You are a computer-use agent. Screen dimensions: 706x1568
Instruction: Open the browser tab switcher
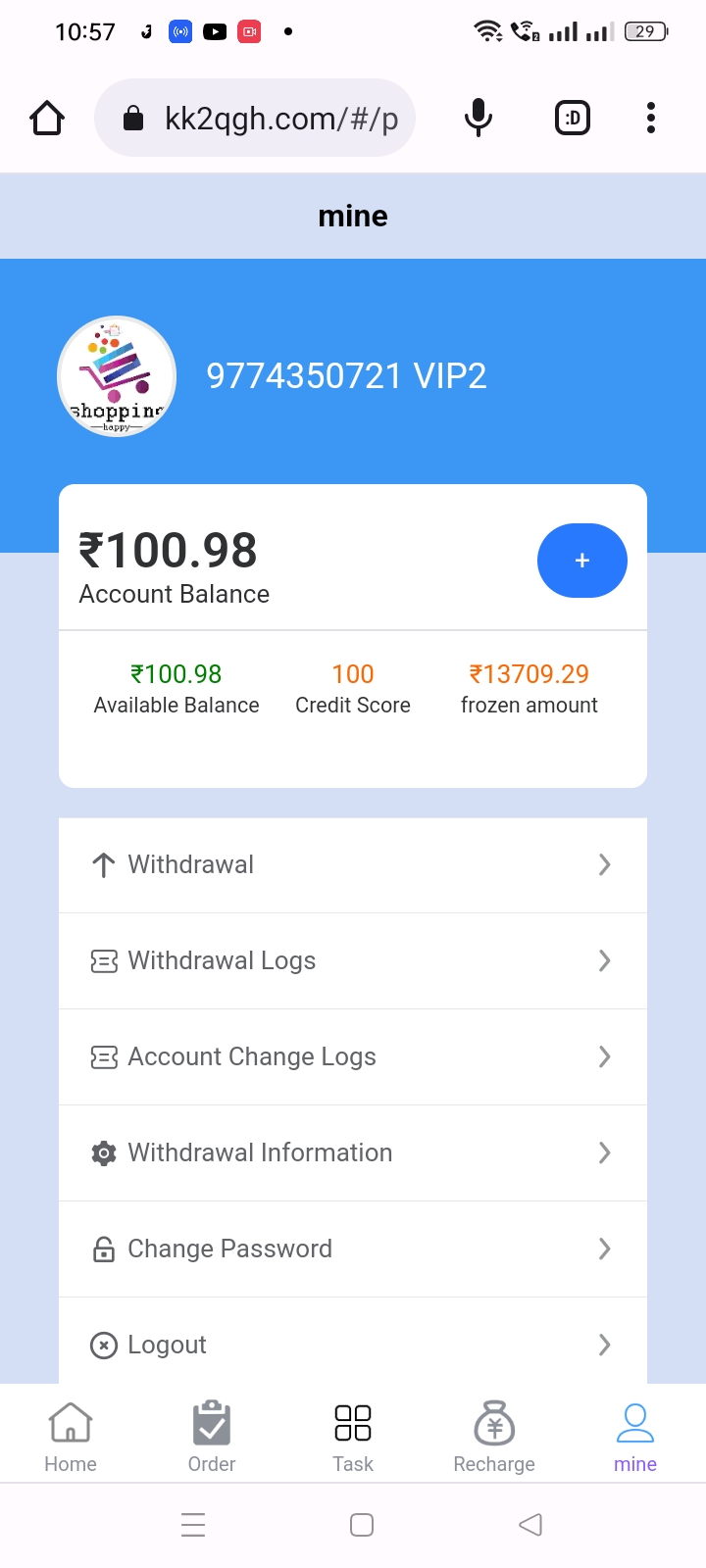[573, 119]
